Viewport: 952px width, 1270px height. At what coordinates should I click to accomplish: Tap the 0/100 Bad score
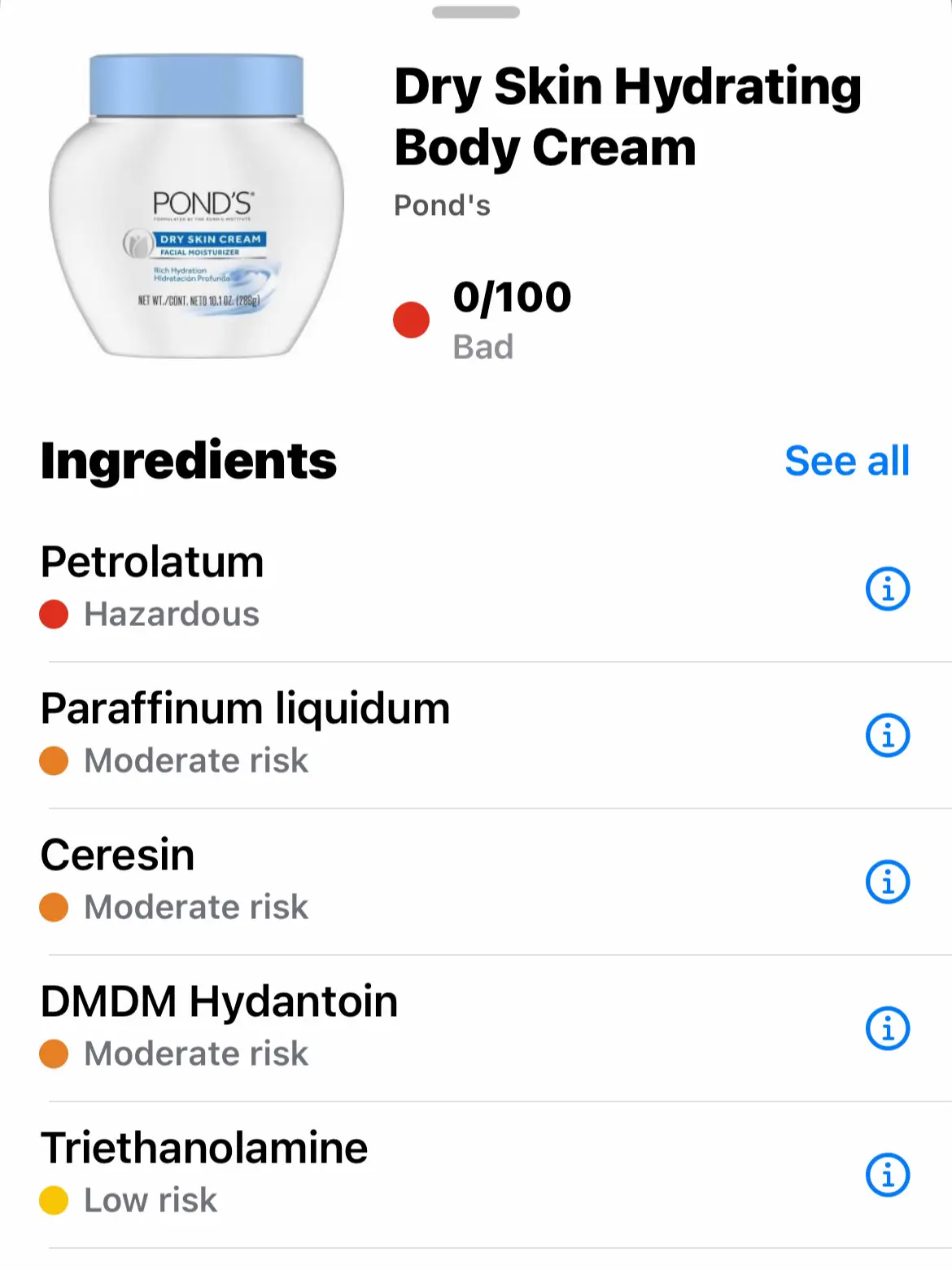[513, 297]
